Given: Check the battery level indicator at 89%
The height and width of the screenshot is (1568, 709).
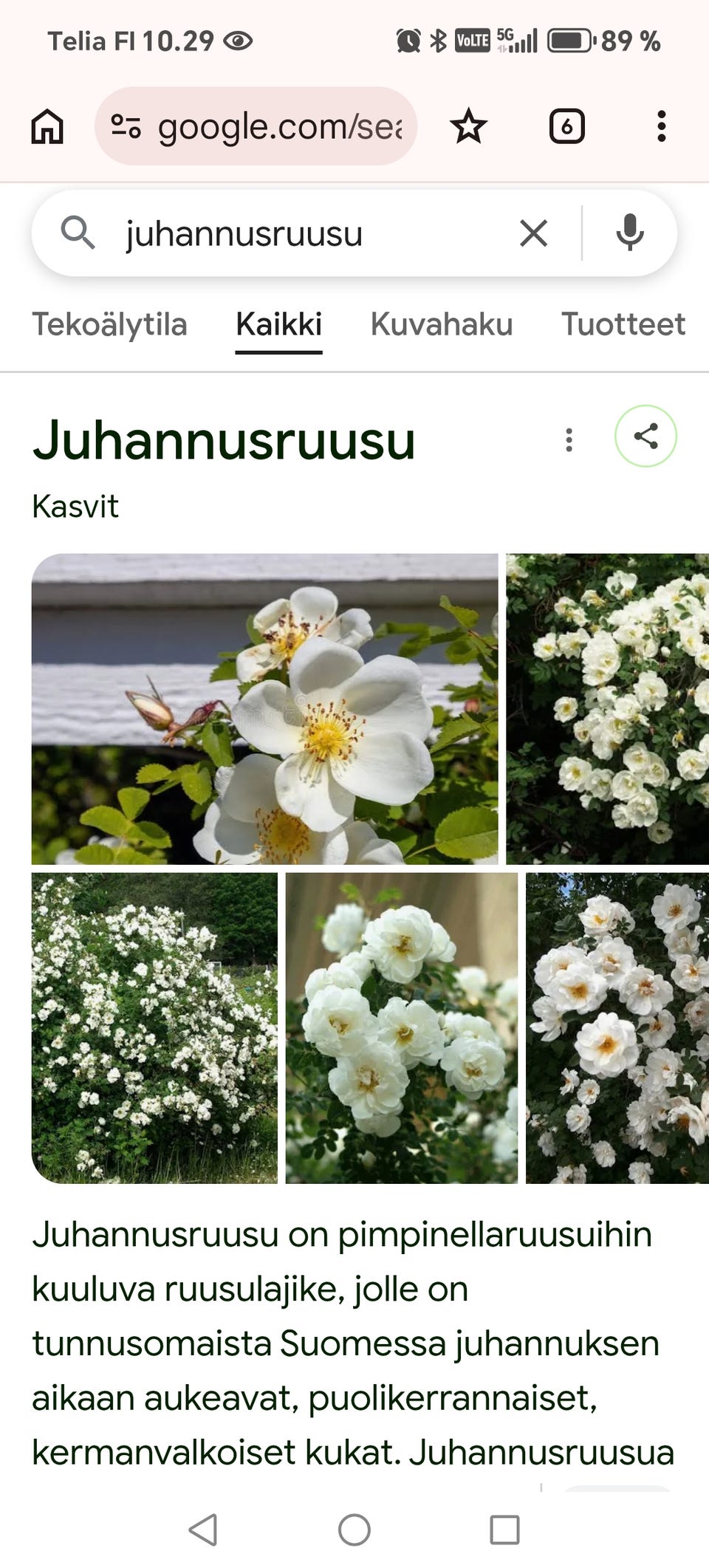Looking at the screenshot, I should [569, 41].
